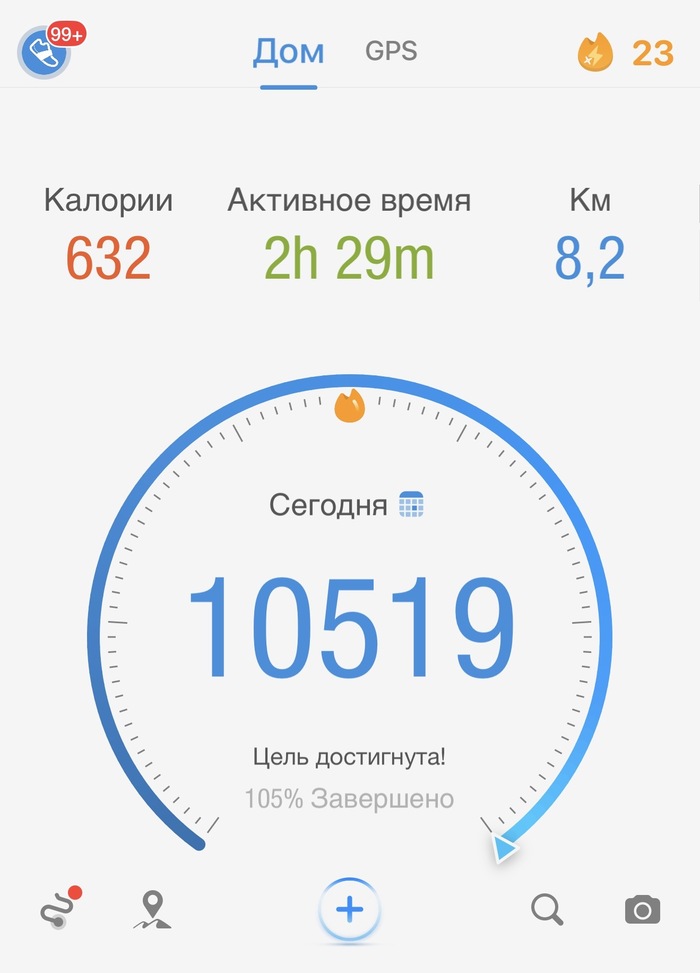Switch to the GPS tab
The width and height of the screenshot is (700, 973).
(391, 51)
